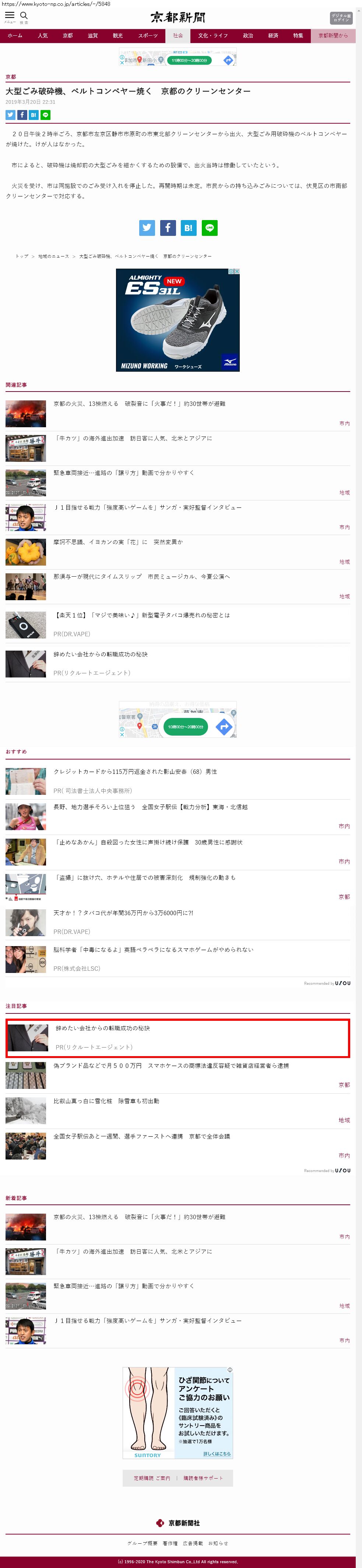
Task: Tap the デジタル版ログイン button
Action: (341, 18)
